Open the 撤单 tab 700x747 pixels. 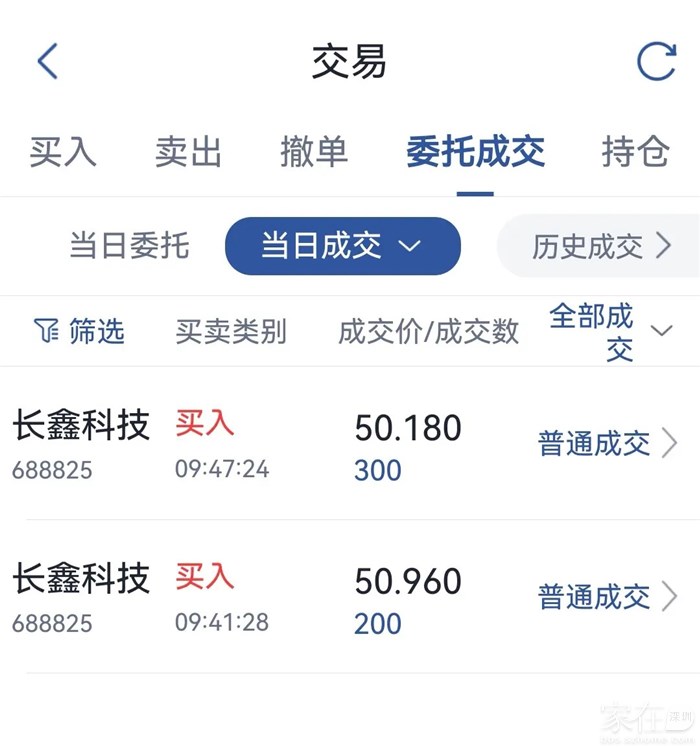(314, 151)
